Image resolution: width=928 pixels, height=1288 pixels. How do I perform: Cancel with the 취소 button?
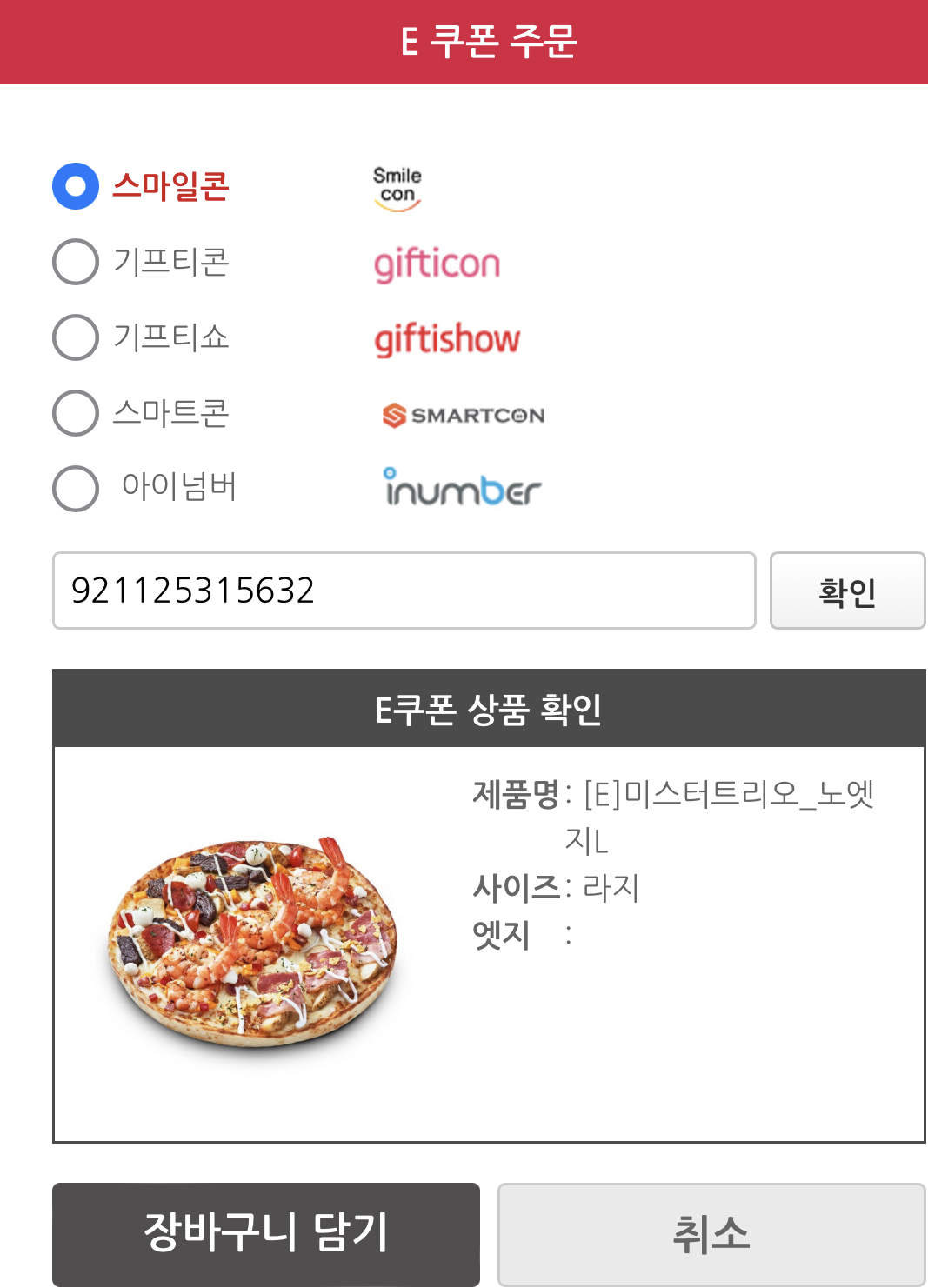pos(711,1233)
